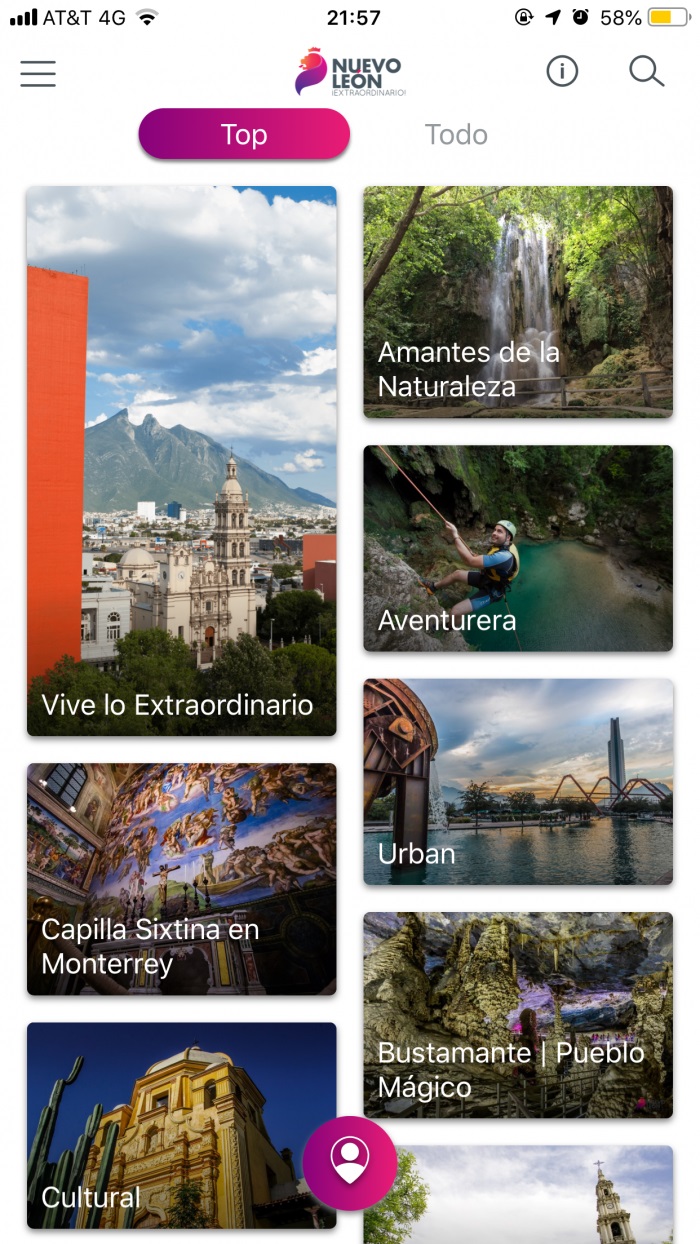Open the hamburger menu
Image resolution: width=700 pixels, height=1244 pixels.
(38, 73)
